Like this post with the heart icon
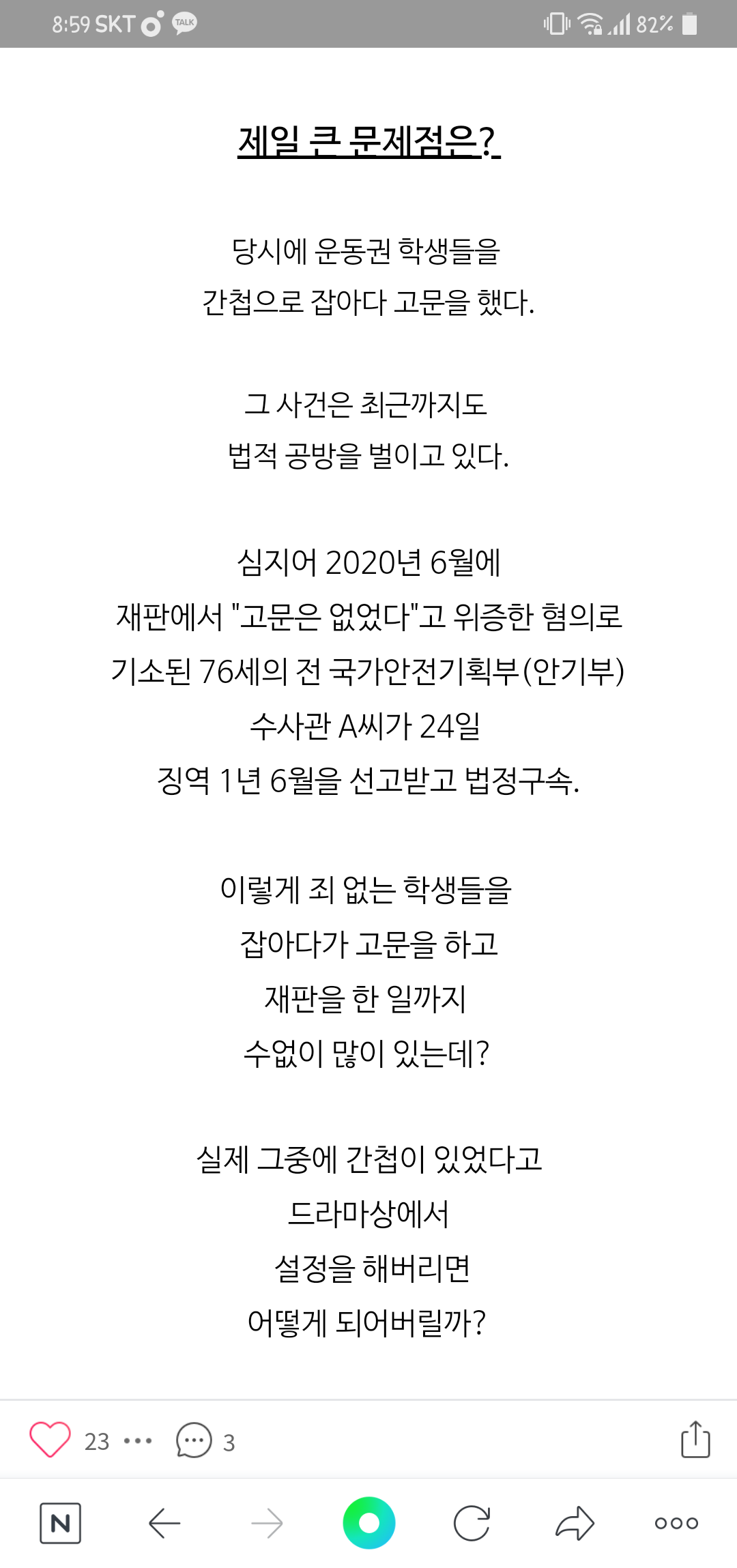Viewport: 737px width, 1568px height. tap(50, 1440)
